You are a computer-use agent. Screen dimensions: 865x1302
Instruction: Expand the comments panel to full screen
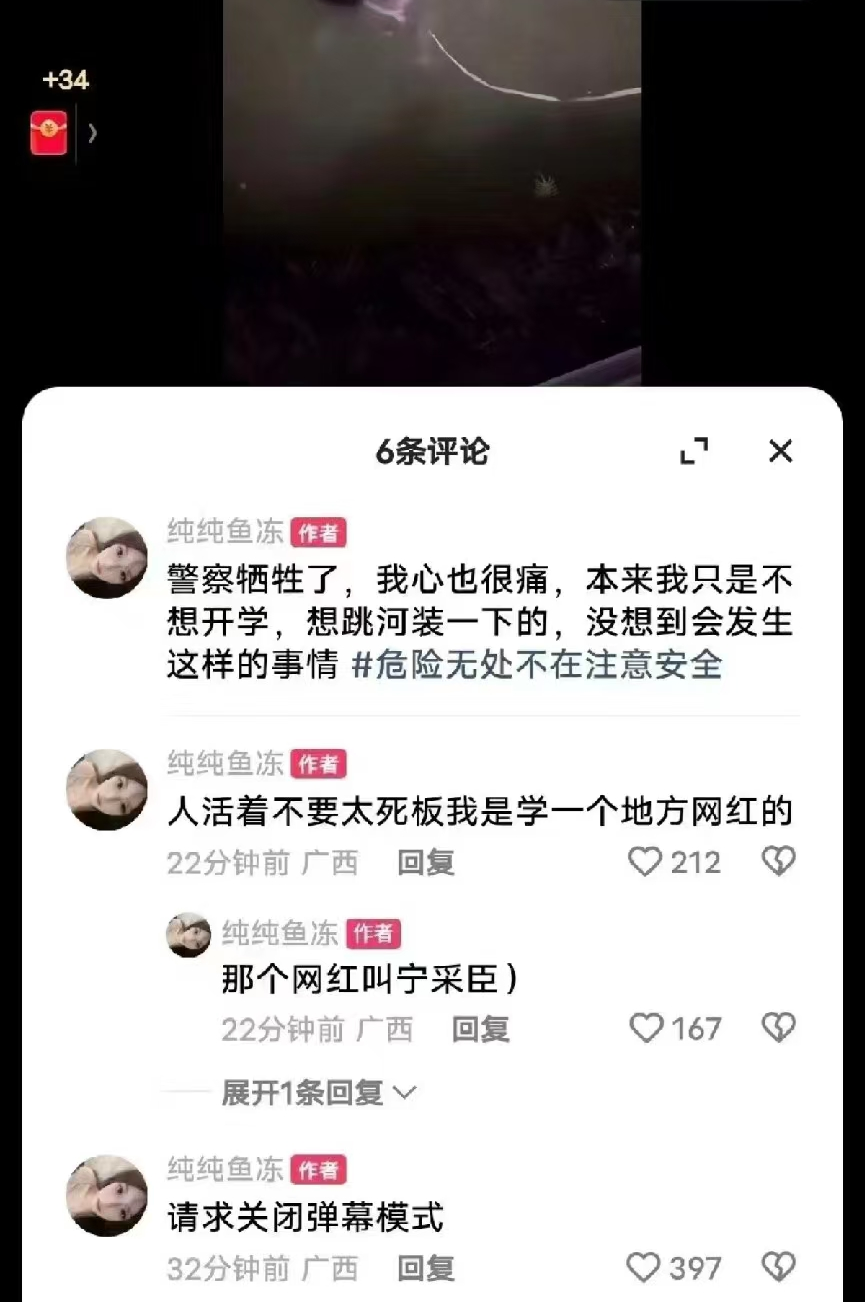694,451
